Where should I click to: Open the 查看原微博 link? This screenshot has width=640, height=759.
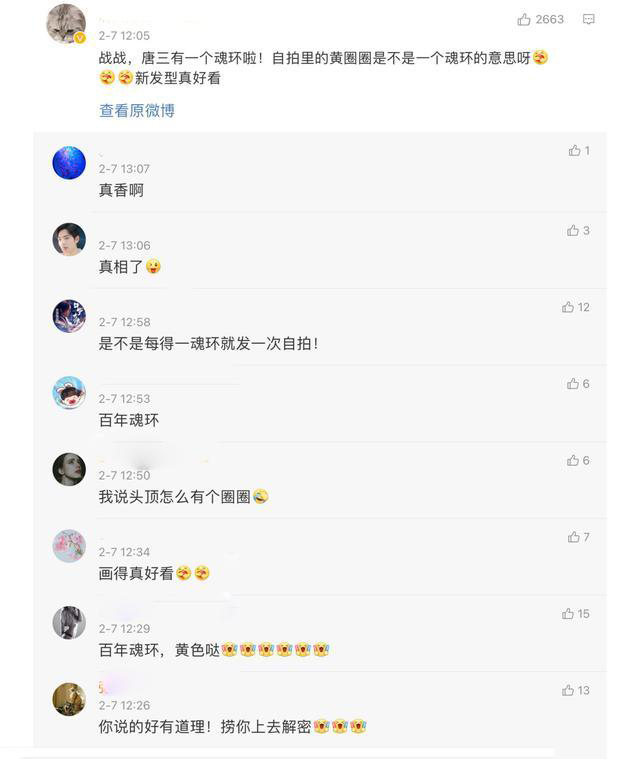pos(137,110)
